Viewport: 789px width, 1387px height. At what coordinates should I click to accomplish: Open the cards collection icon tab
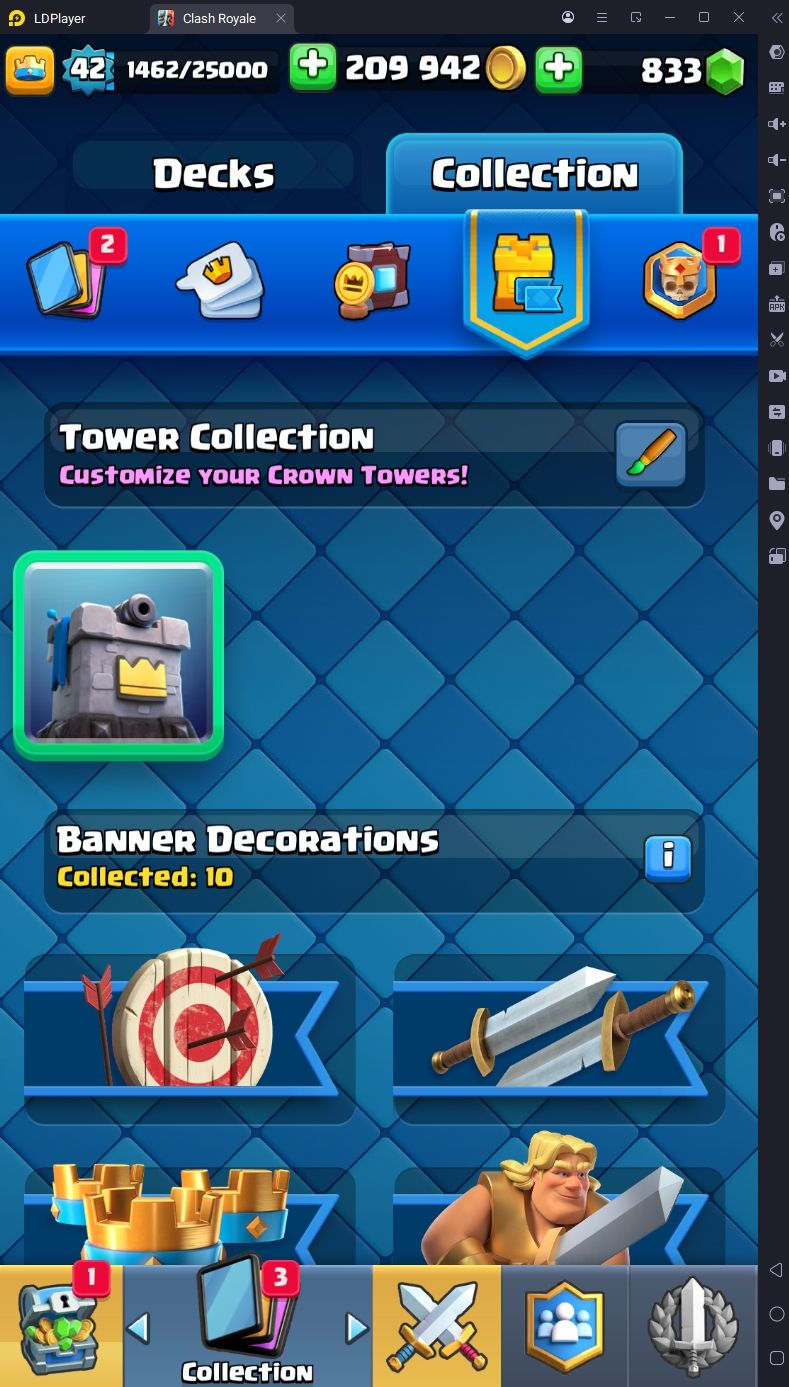66,279
